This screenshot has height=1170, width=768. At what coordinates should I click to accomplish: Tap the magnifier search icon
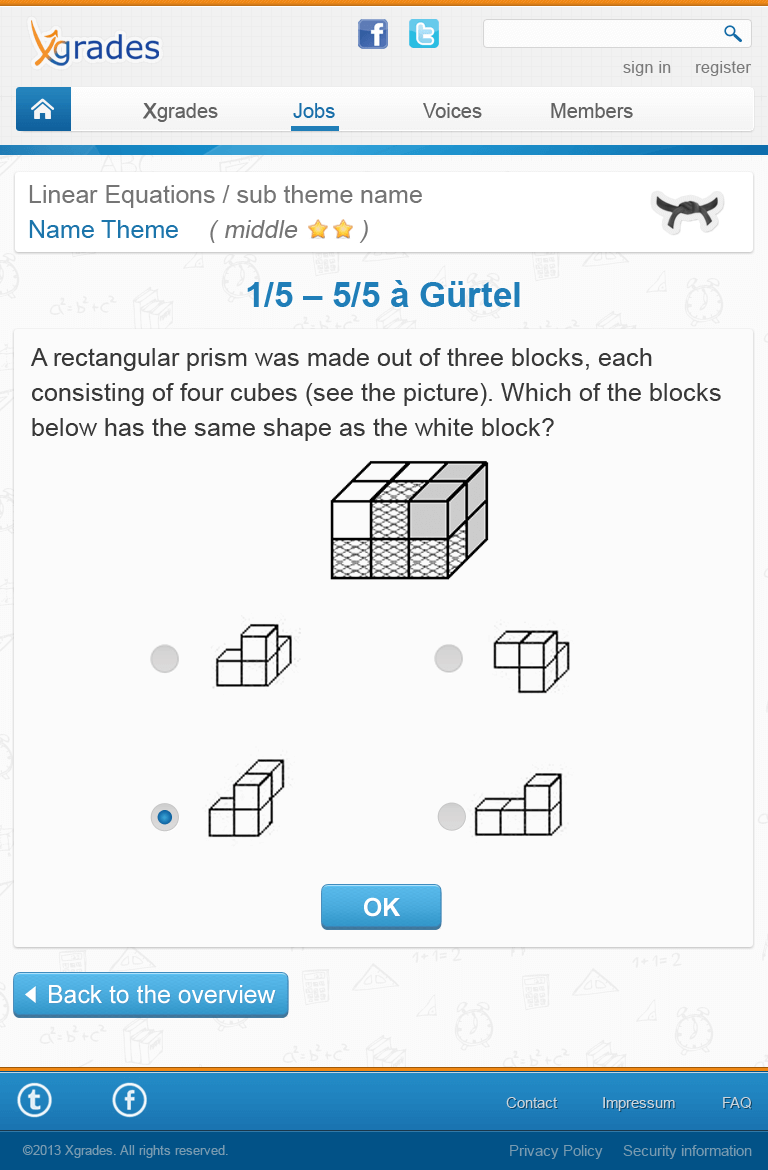[733, 34]
